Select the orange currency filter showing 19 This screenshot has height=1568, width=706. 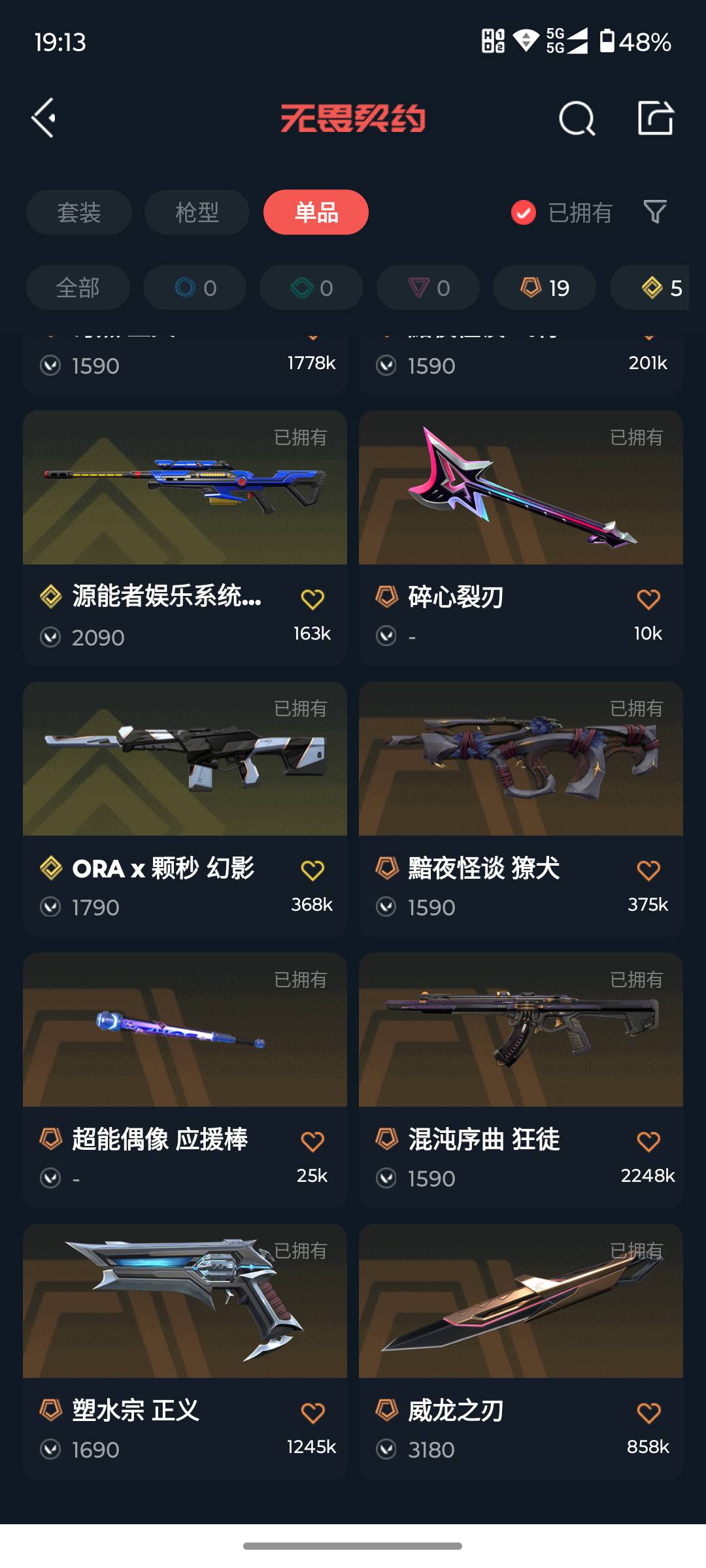pos(543,287)
